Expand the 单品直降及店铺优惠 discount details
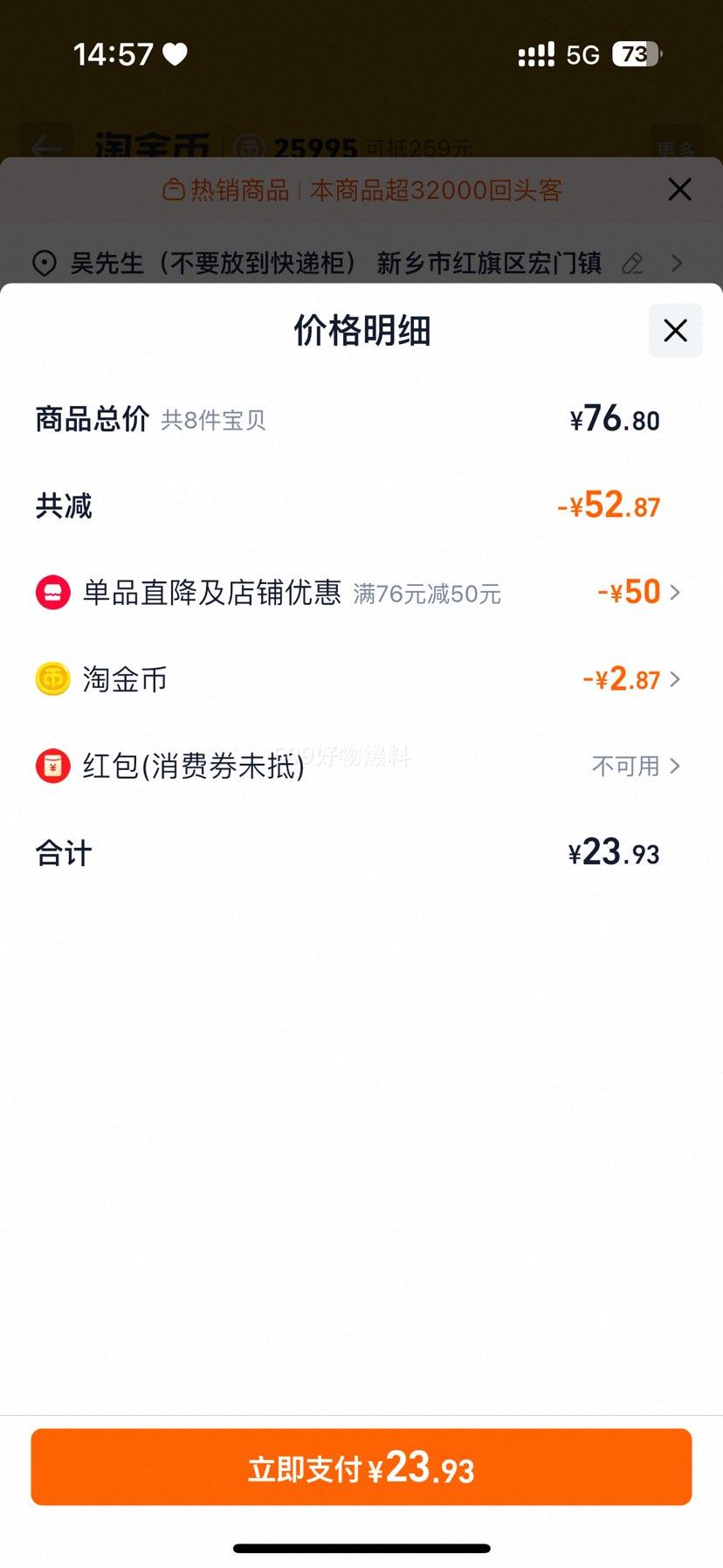The width and height of the screenshot is (723, 1568). pyautogui.click(x=674, y=592)
